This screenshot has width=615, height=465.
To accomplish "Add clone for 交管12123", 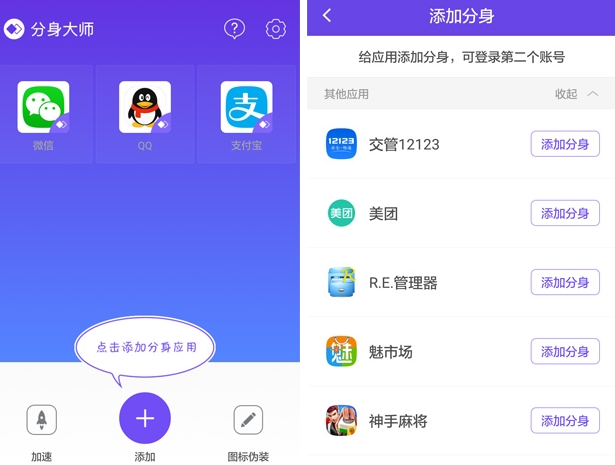I will point(565,144).
